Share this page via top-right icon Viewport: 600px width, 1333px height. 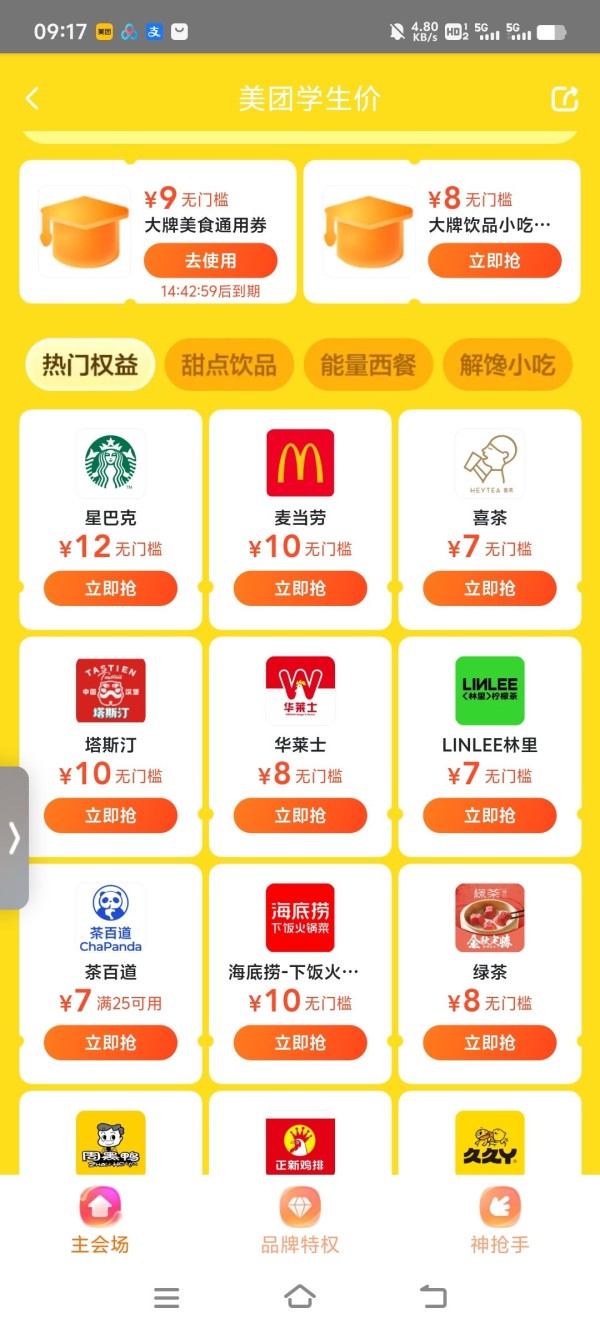(565, 98)
